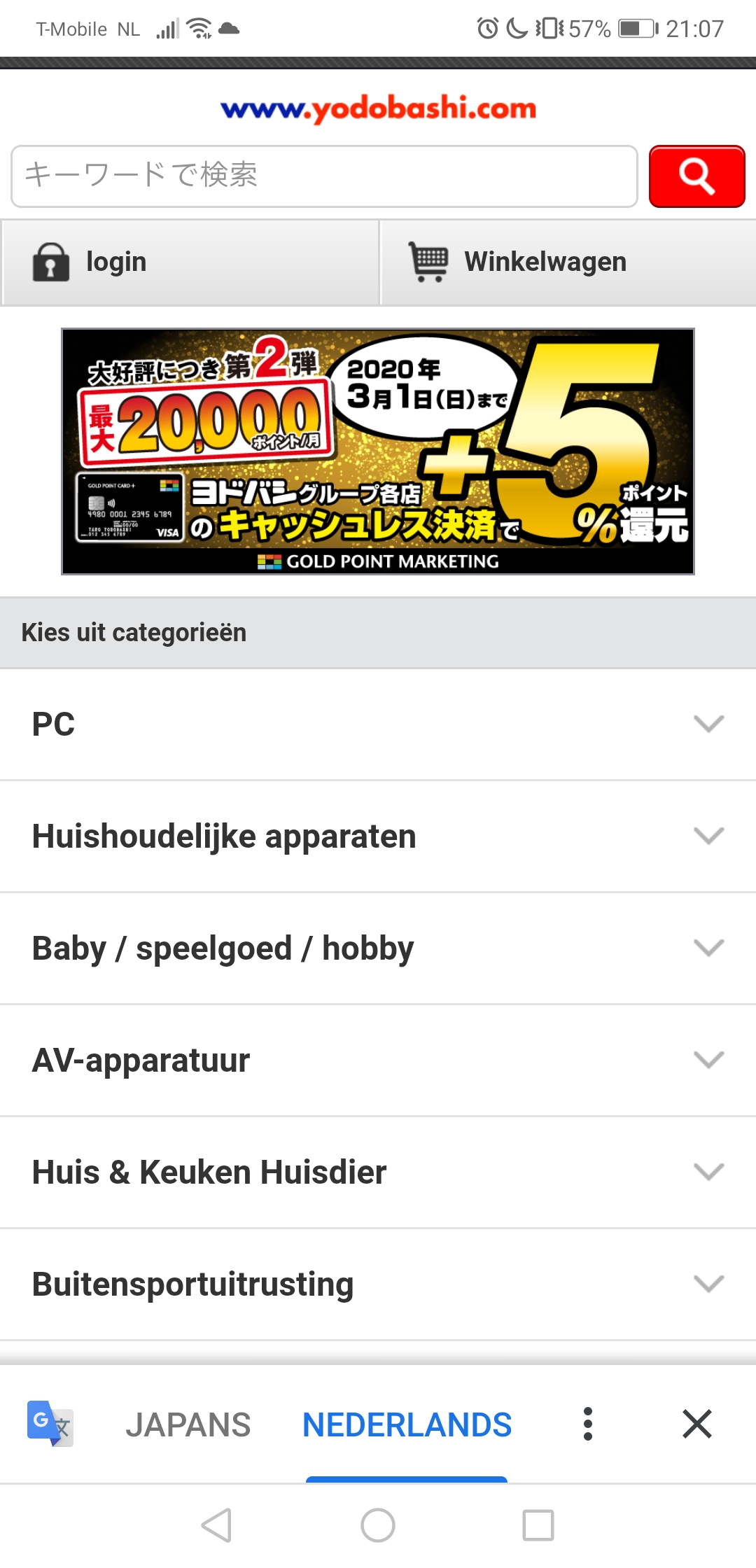Viewport: 756px width, 1568px height.
Task: Open the yodobashi.com logo link
Action: coord(378,108)
